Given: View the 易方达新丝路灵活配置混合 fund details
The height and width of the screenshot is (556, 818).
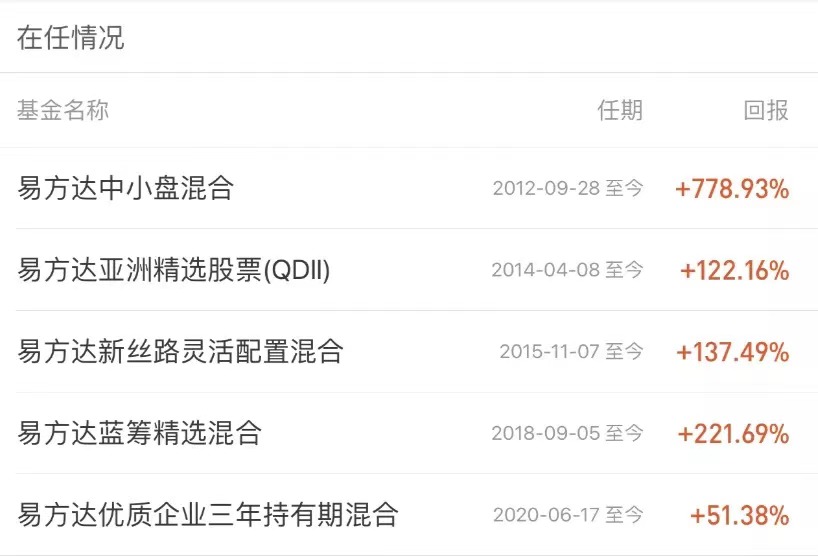Looking at the screenshot, I should tap(181, 351).
